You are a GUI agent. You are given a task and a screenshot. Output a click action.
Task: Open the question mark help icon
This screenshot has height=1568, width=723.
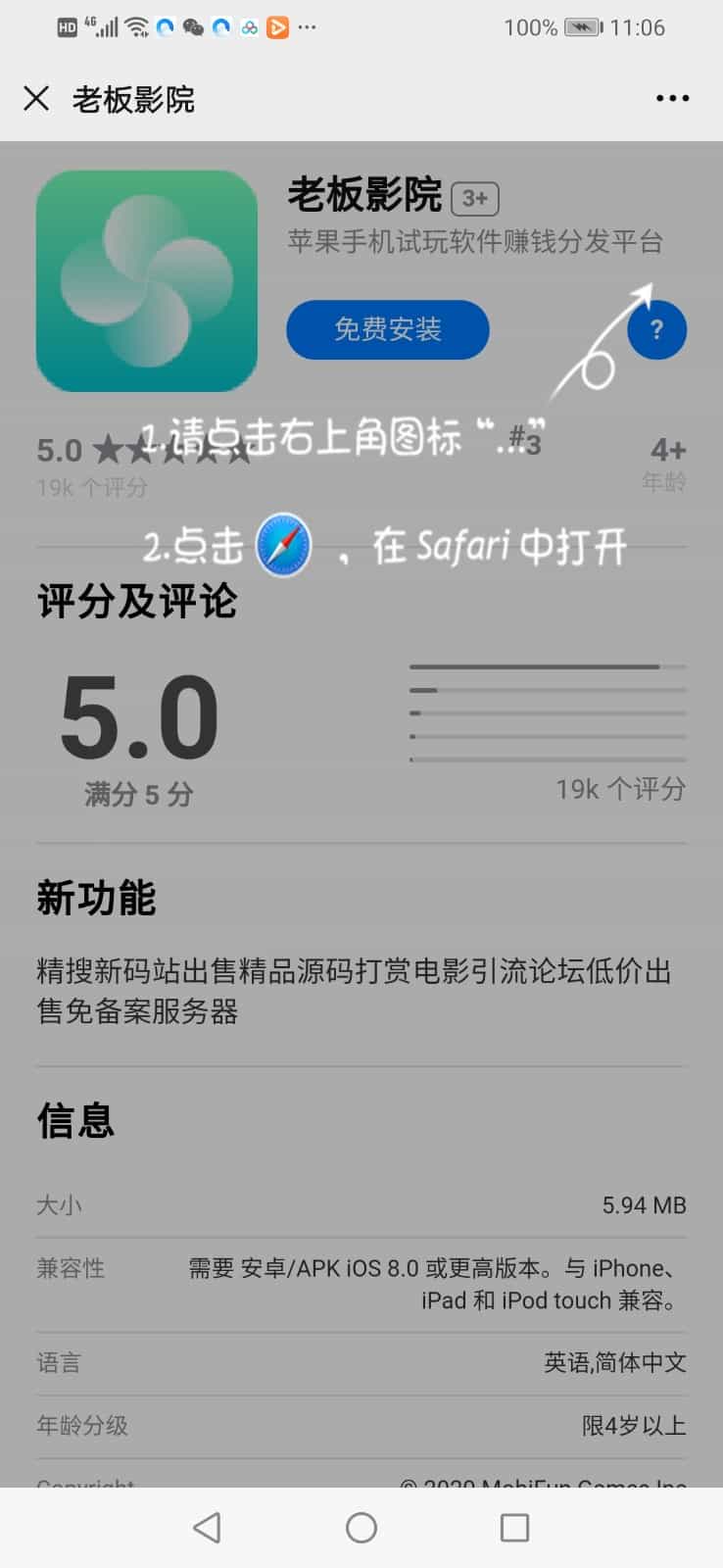point(656,329)
